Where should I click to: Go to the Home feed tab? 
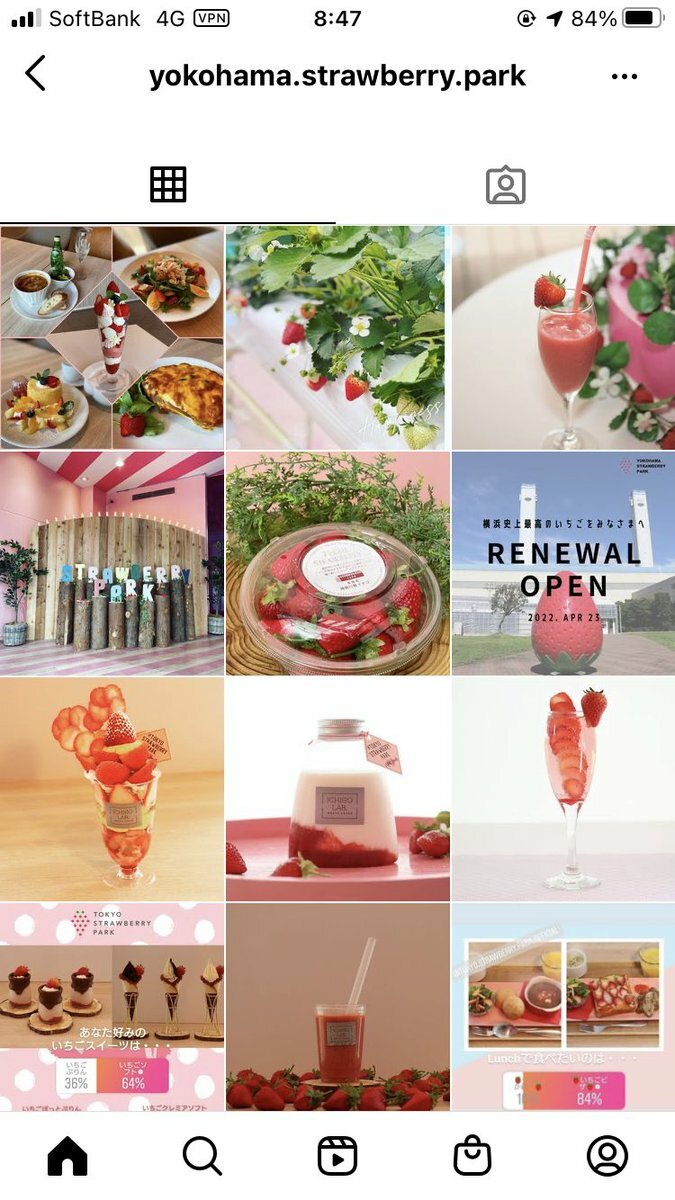pyautogui.click(x=68, y=1156)
